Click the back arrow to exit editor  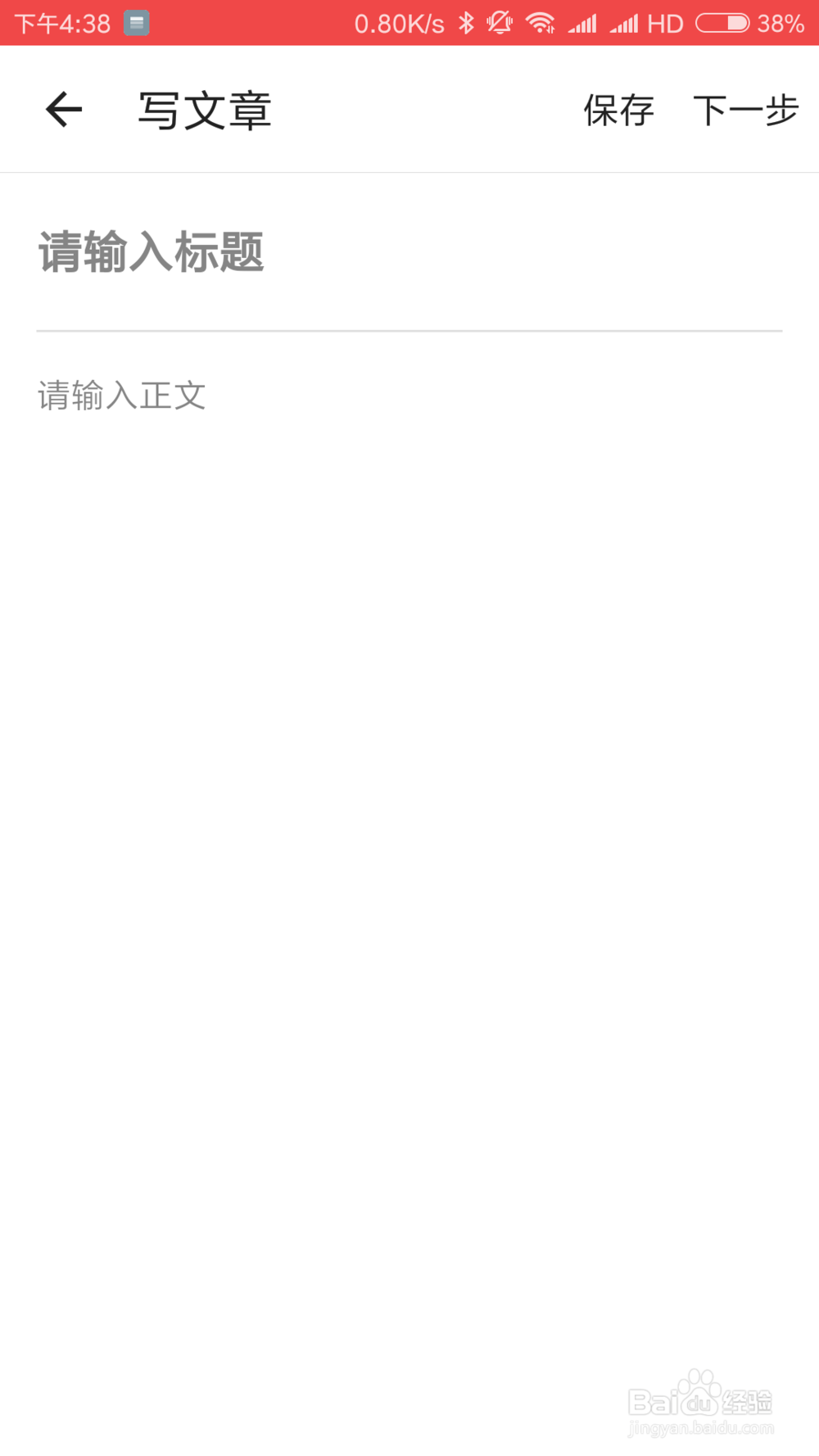click(x=62, y=109)
